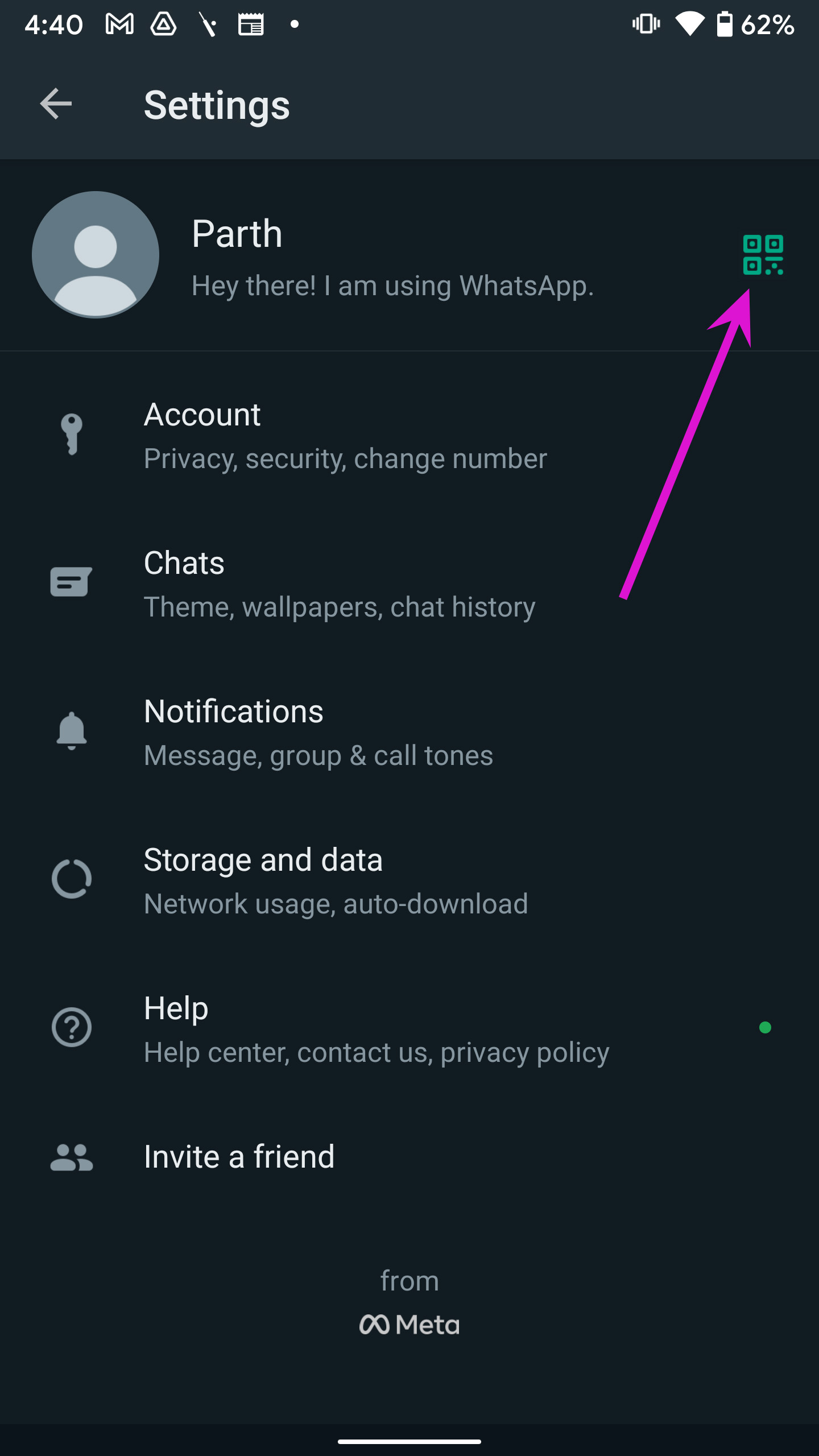The height and width of the screenshot is (1456, 819).
Task: Open Notifications settings
Action: click(x=409, y=732)
